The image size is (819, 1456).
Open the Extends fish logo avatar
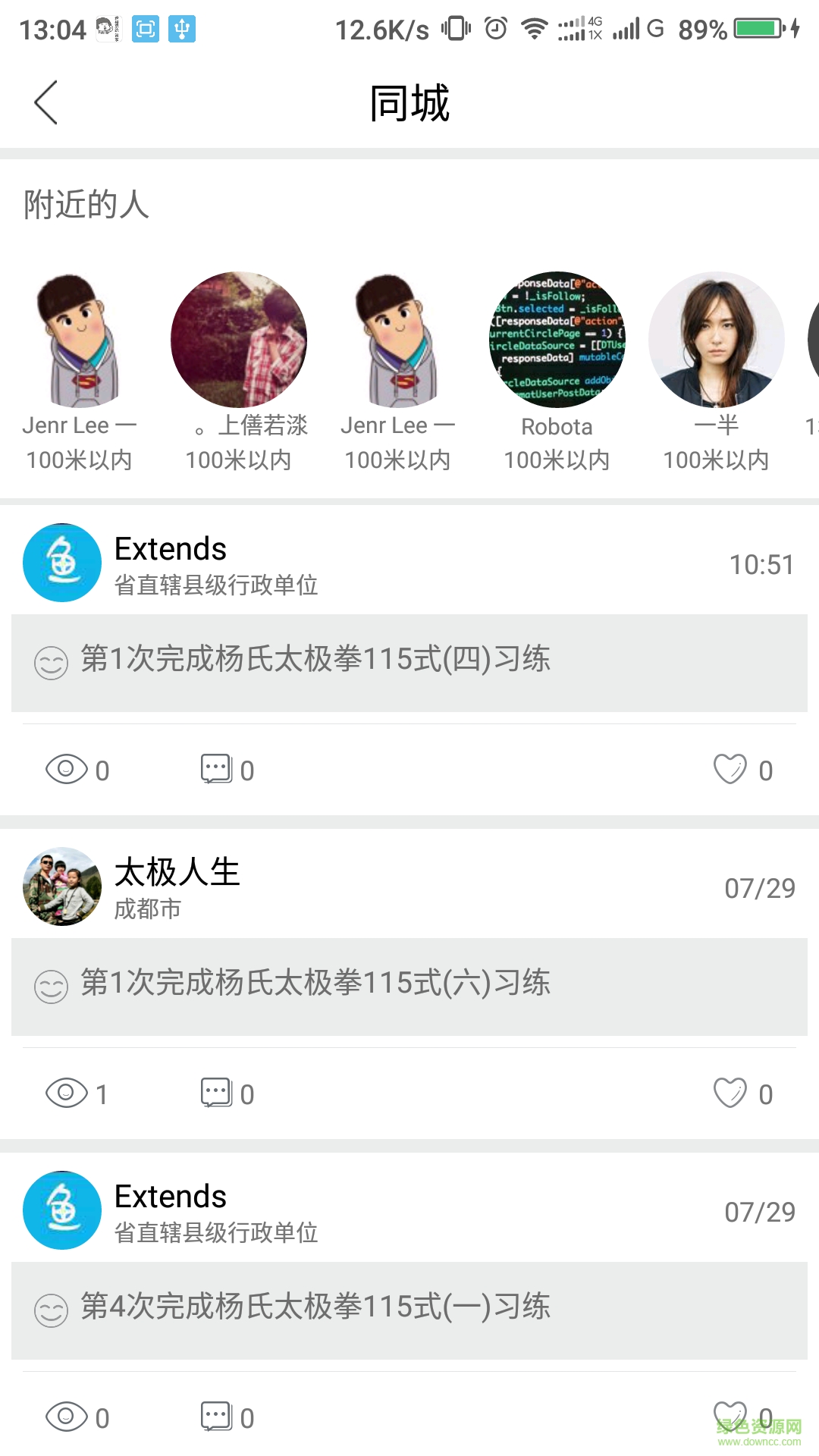[x=61, y=563]
